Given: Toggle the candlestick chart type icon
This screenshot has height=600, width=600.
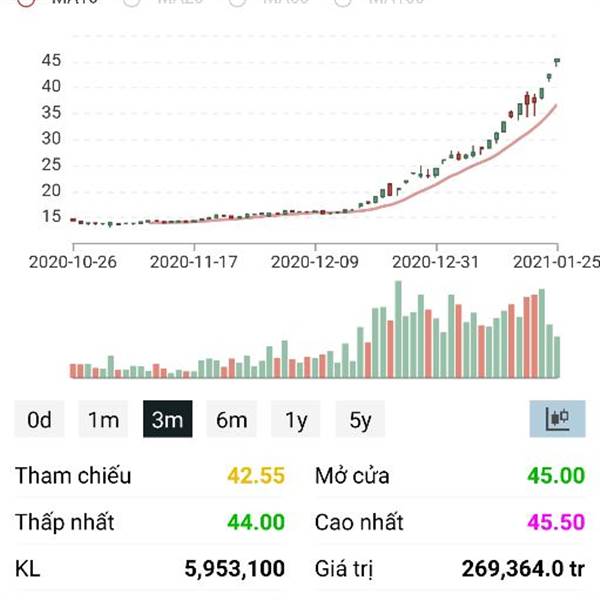Looking at the screenshot, I should click(x=557, y=418).
